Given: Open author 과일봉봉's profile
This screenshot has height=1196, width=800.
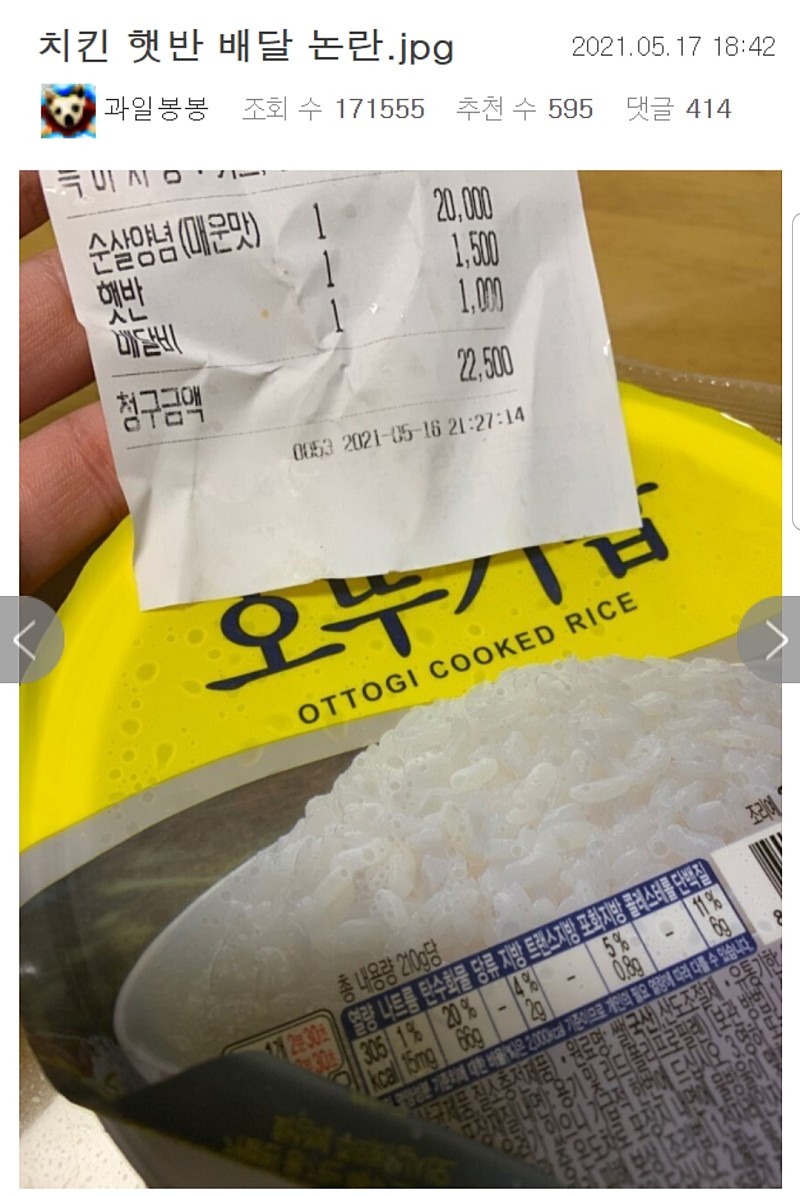Looking at the screenshot, I should pos(155,108).
